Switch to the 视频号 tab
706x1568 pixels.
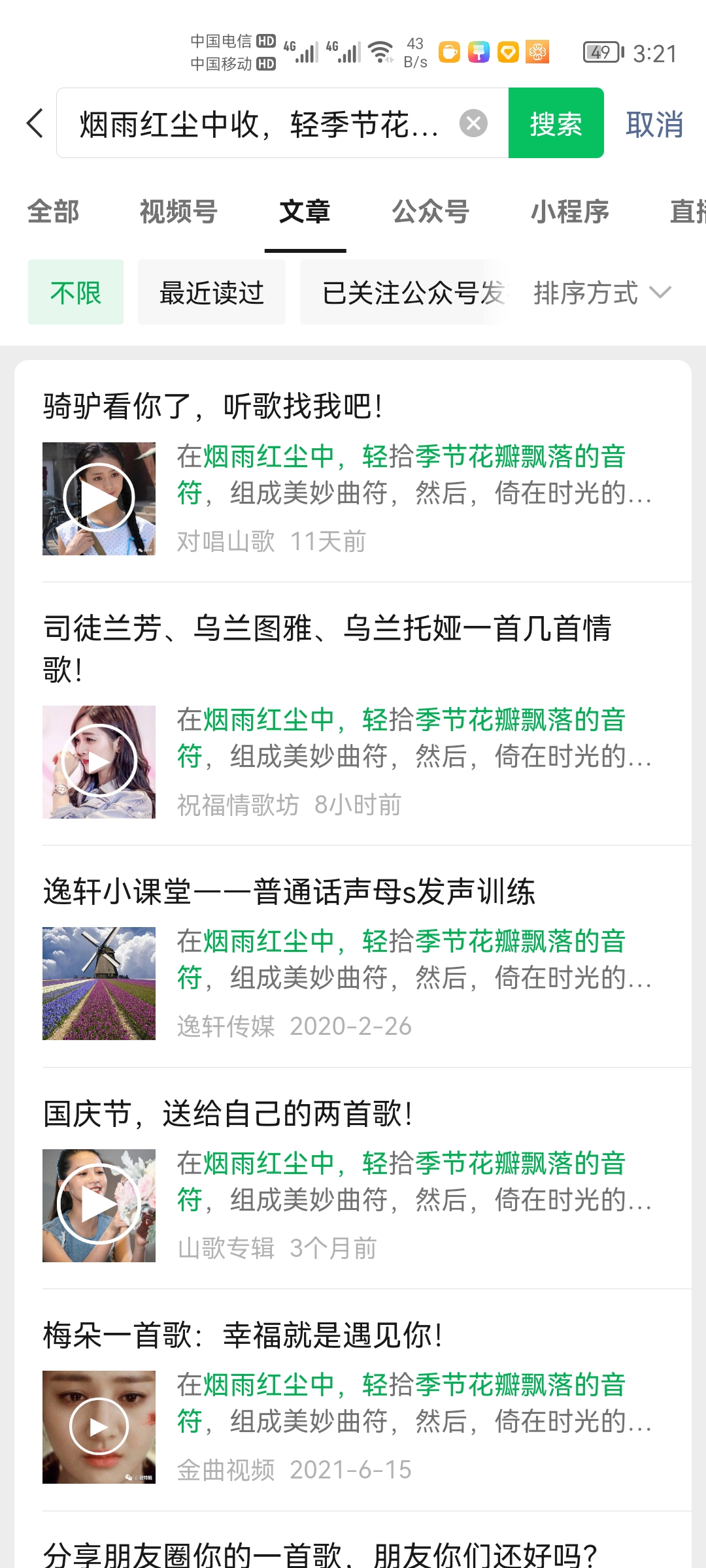tap(178, 212)
